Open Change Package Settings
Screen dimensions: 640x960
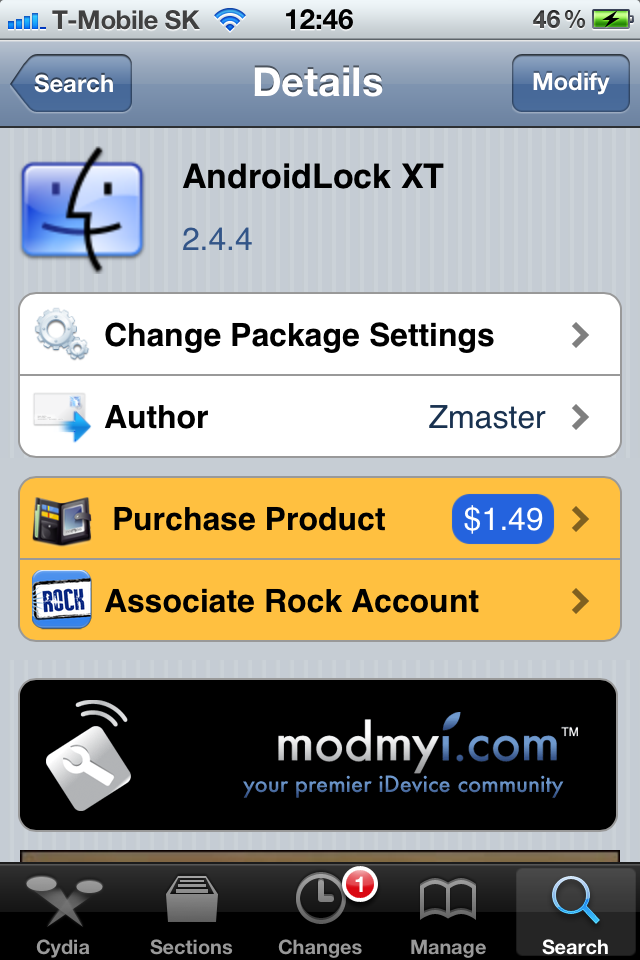[x=320, y=335]
